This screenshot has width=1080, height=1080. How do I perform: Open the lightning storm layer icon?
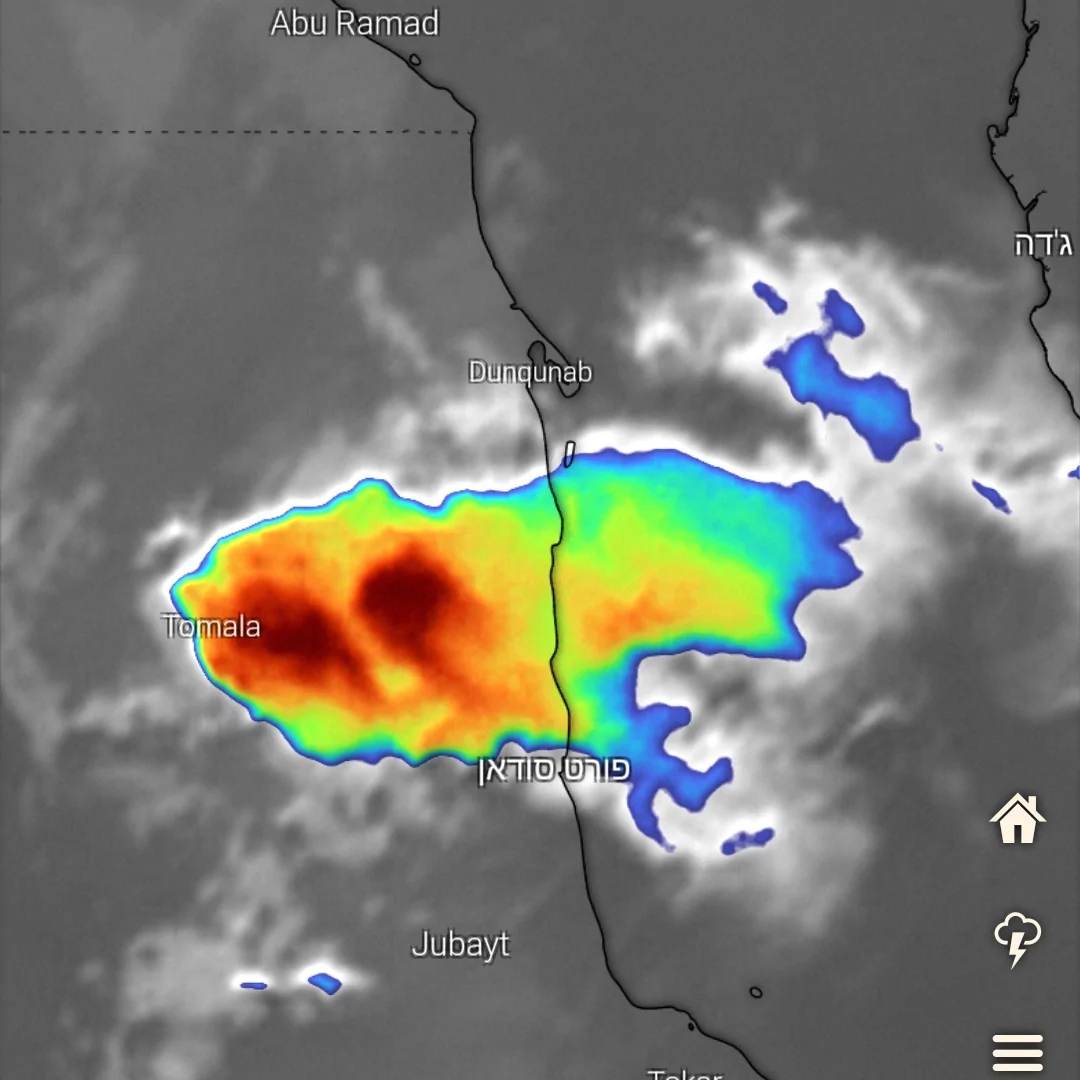coord(1017,938)
